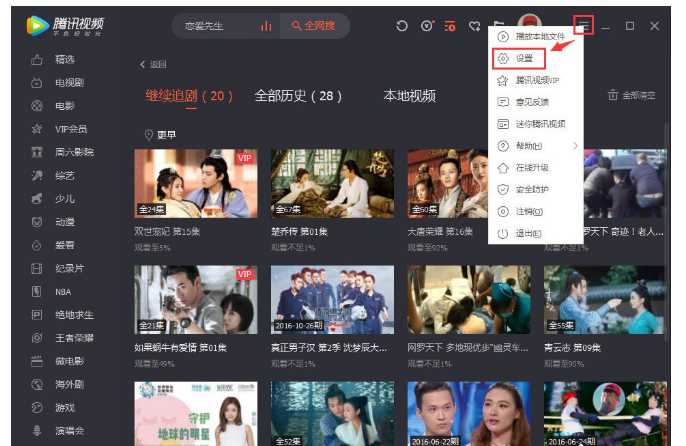Click the 全网搜 search button
This screenshot has width=686, height=446.
point(314,26)
